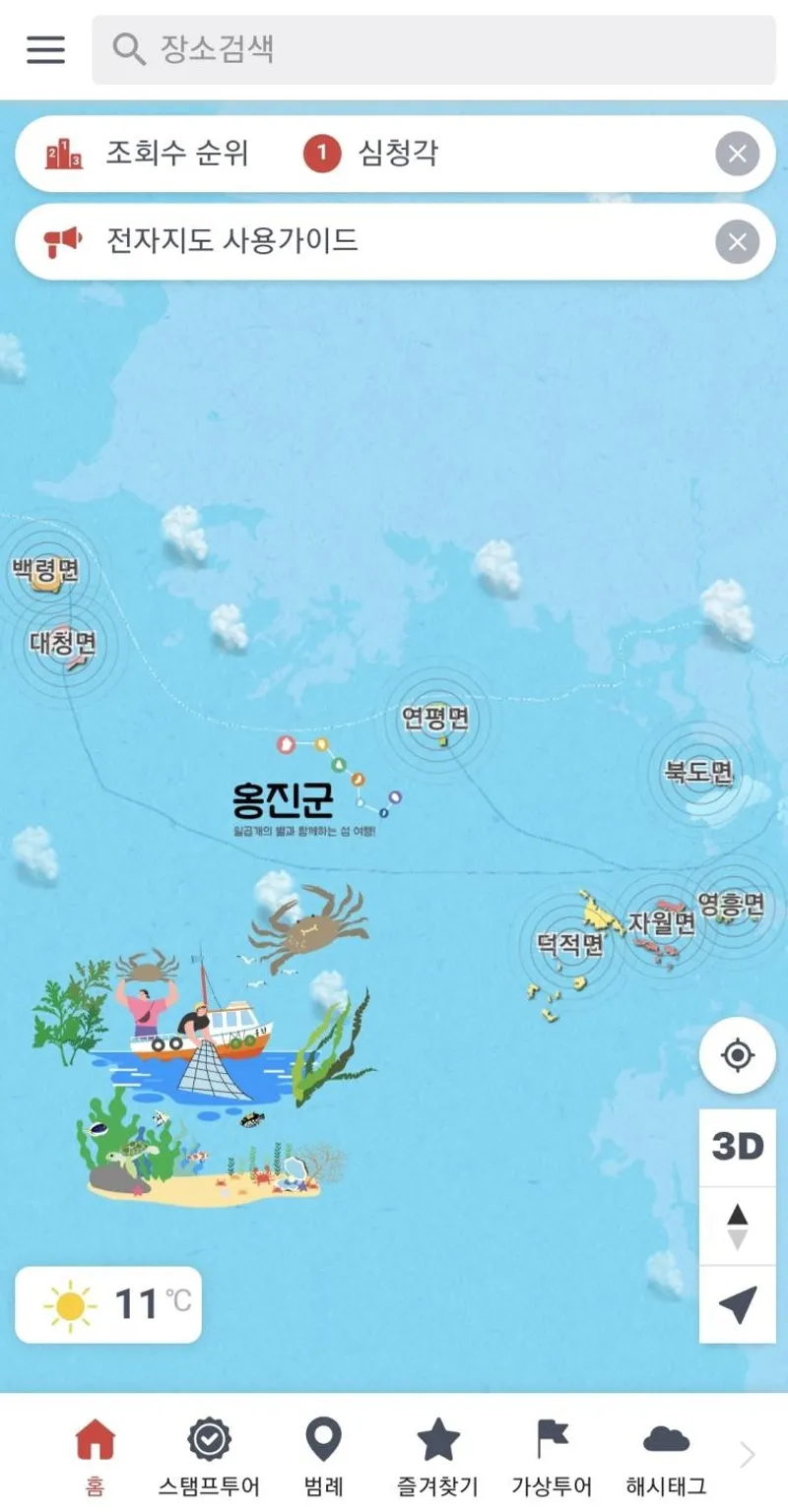Close the 전자지도 사용가이드 banner
788x1512 pixels.
(737, 241)
